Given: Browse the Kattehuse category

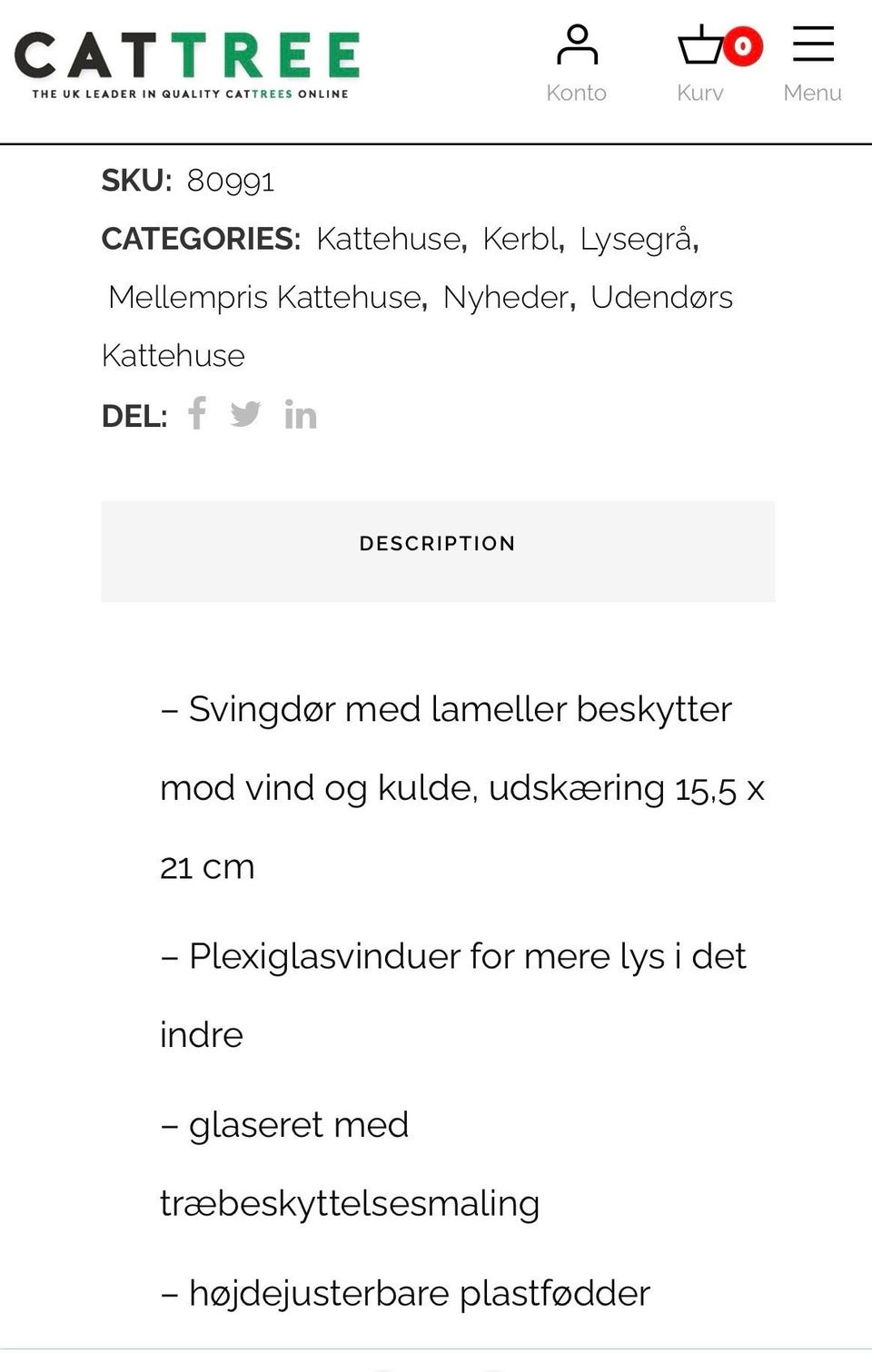Looking at the screenshot, I should click(385, 241).
